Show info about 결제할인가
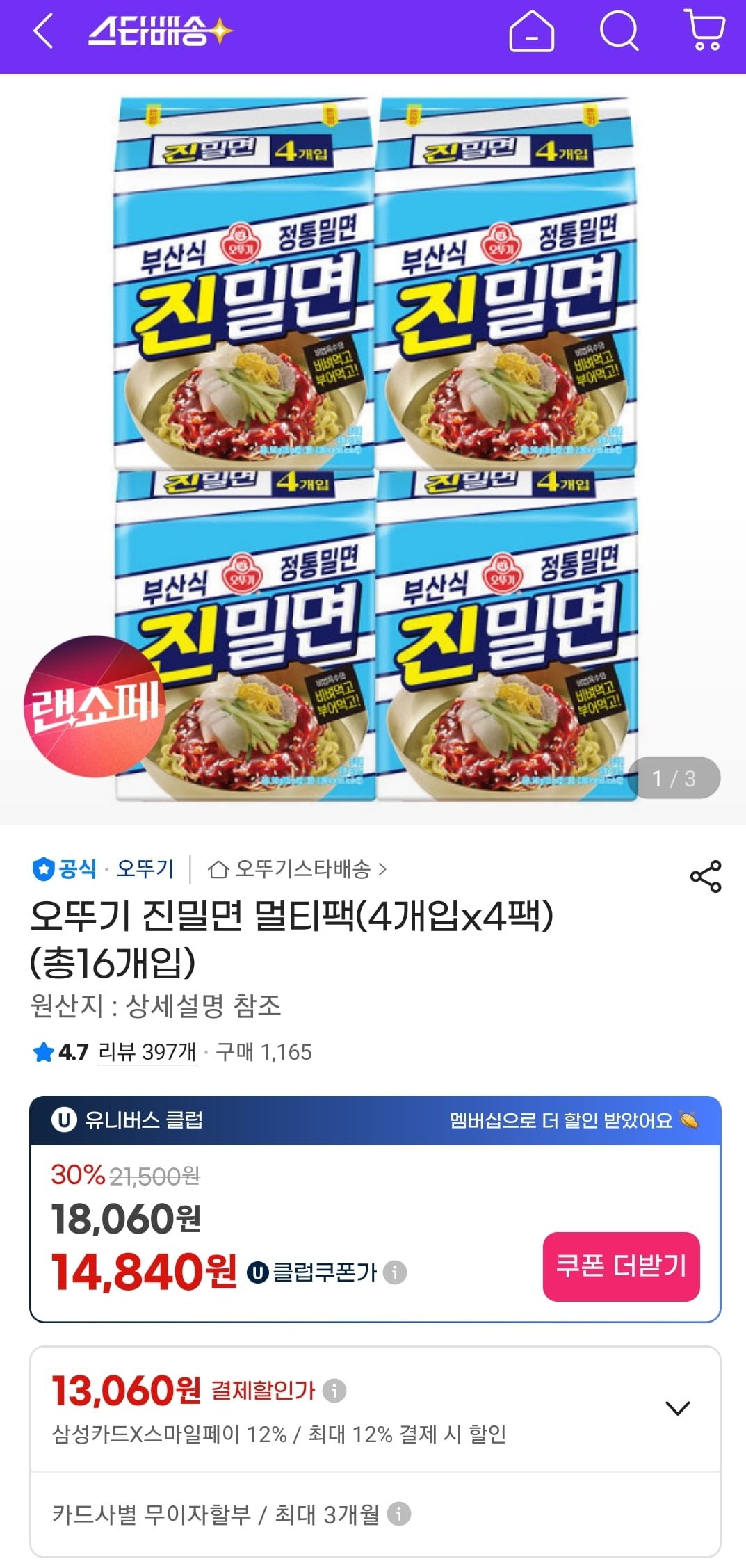This screenshot has height=1568, width=746. (x=334, y=1390)
